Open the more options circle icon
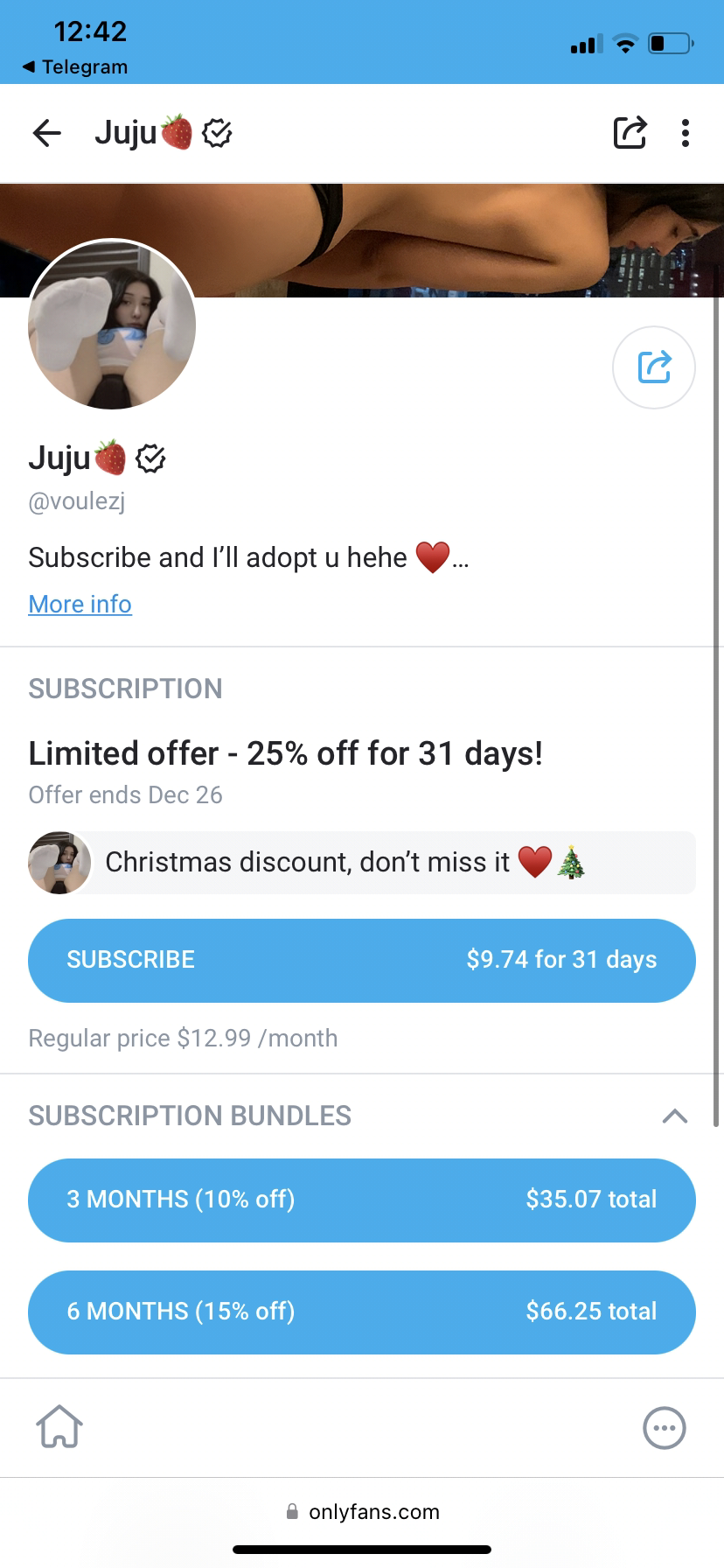 (665, 1428)
